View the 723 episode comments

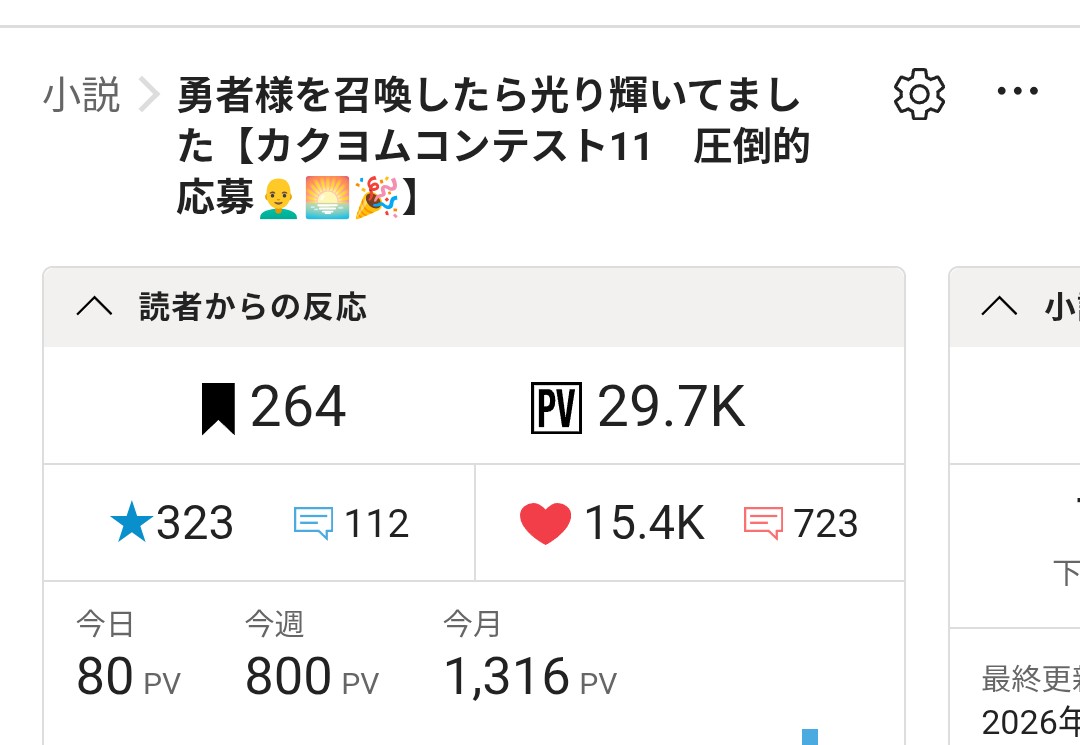click(x=801, y=523)
